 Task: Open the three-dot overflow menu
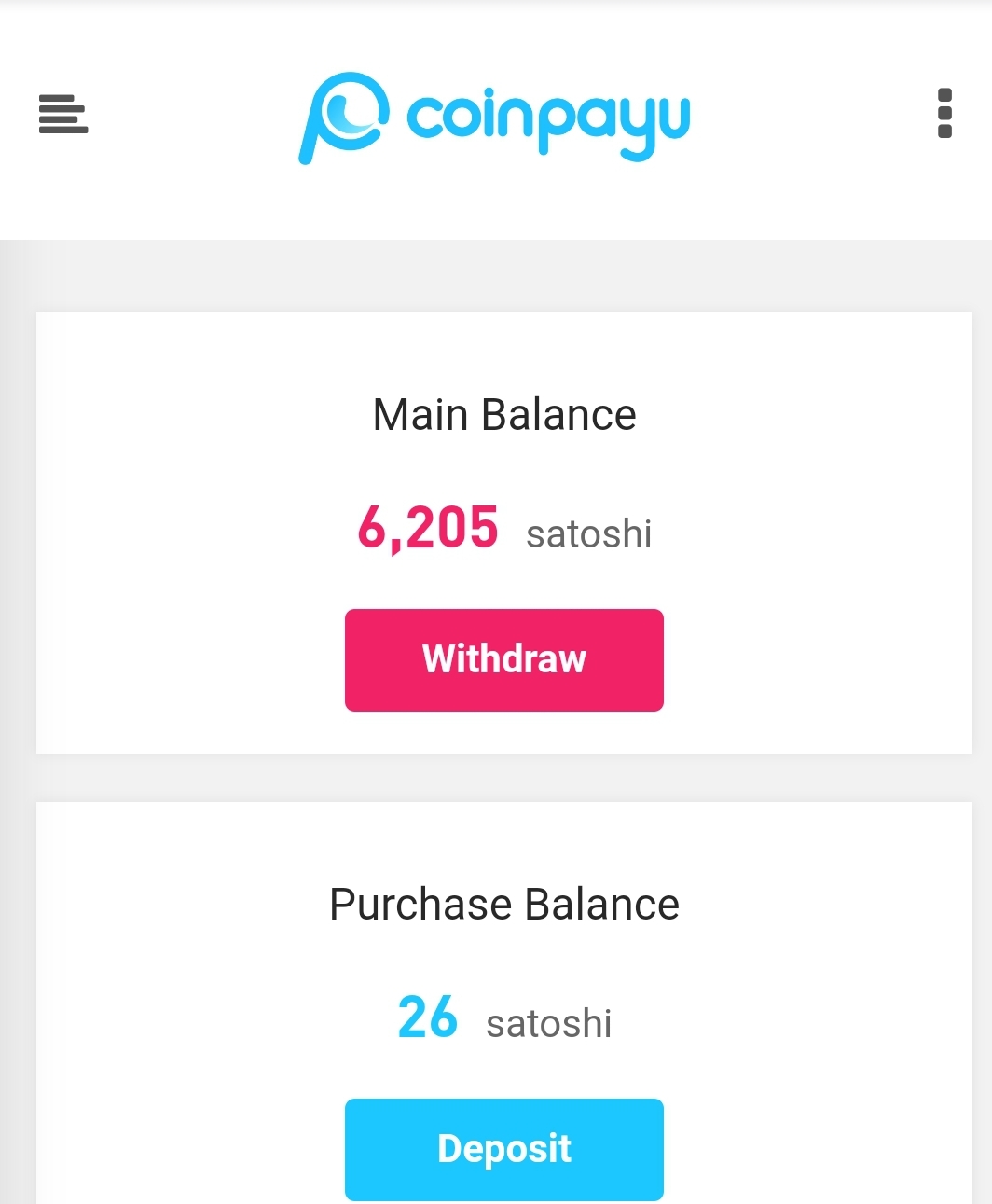point(944,114)
